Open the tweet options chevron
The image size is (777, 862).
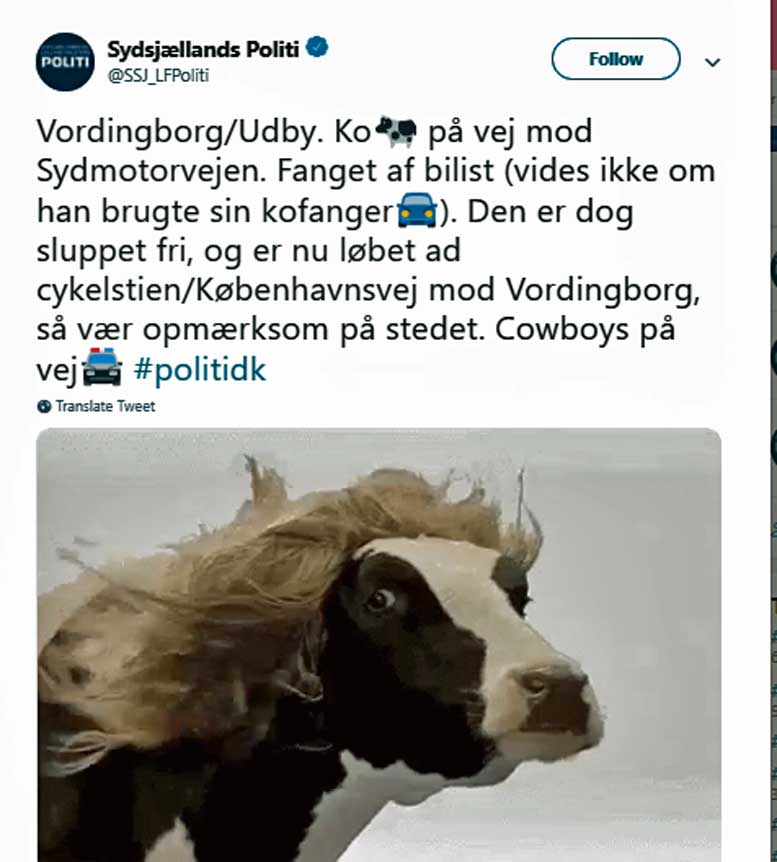tap(712, 62)
